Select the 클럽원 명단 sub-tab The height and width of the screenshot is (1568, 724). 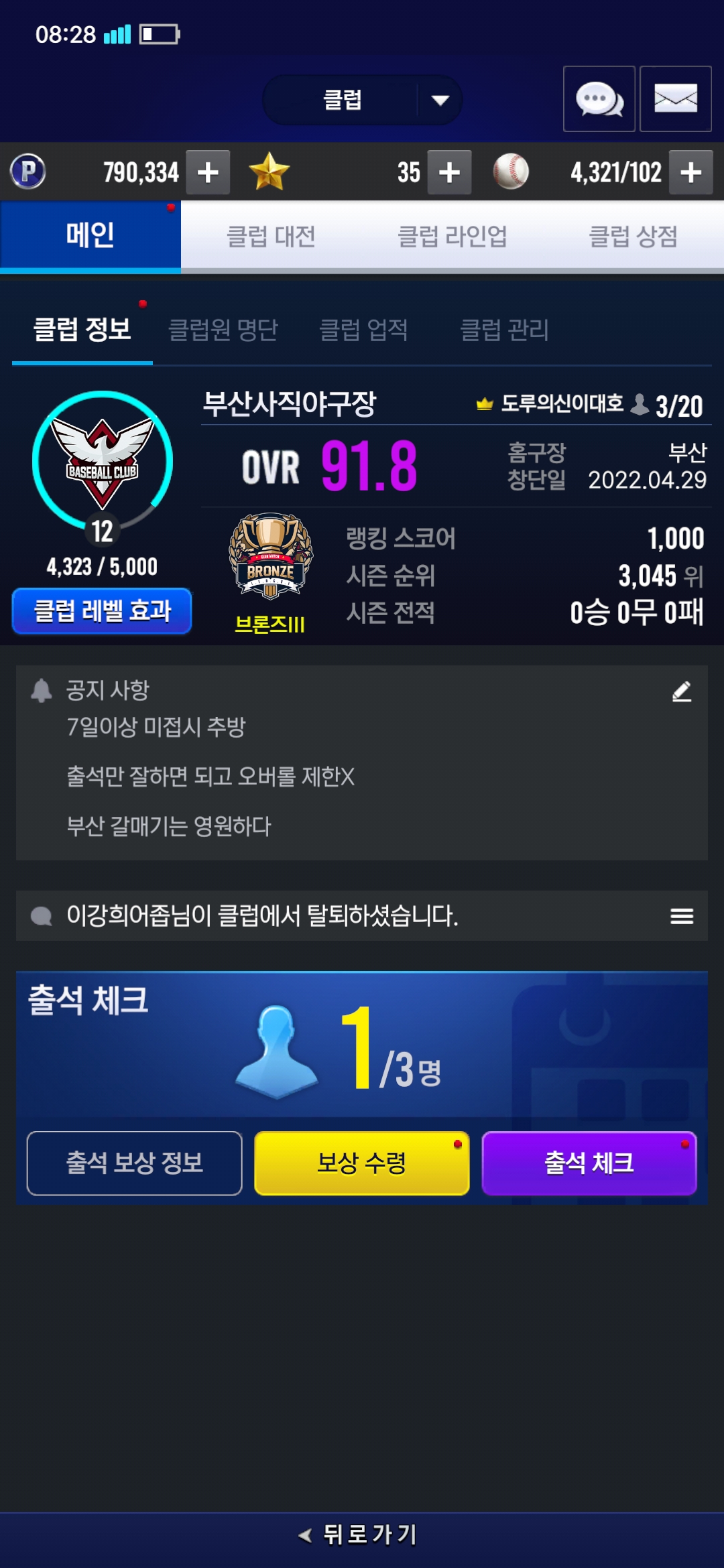223,330
